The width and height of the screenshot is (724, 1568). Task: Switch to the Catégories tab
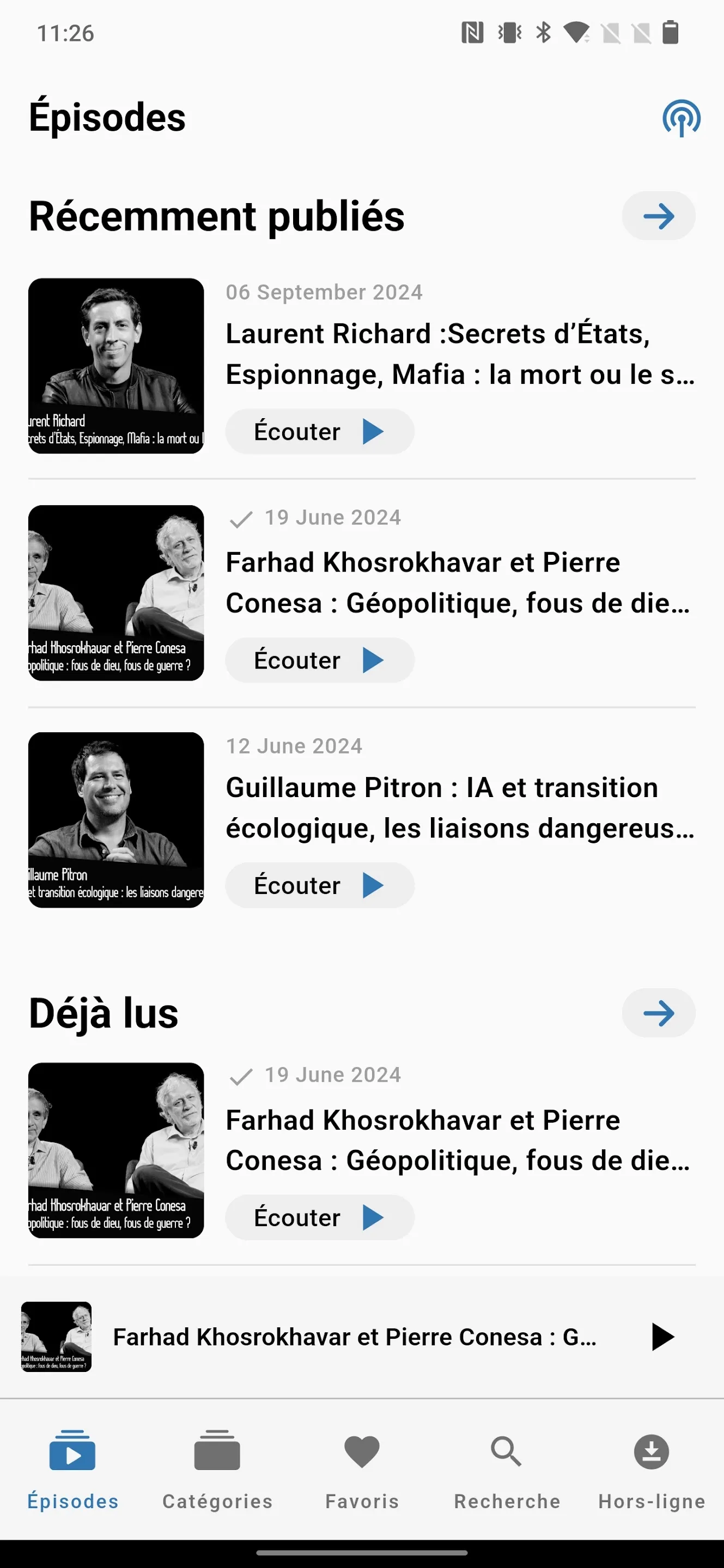[217, 1469]
